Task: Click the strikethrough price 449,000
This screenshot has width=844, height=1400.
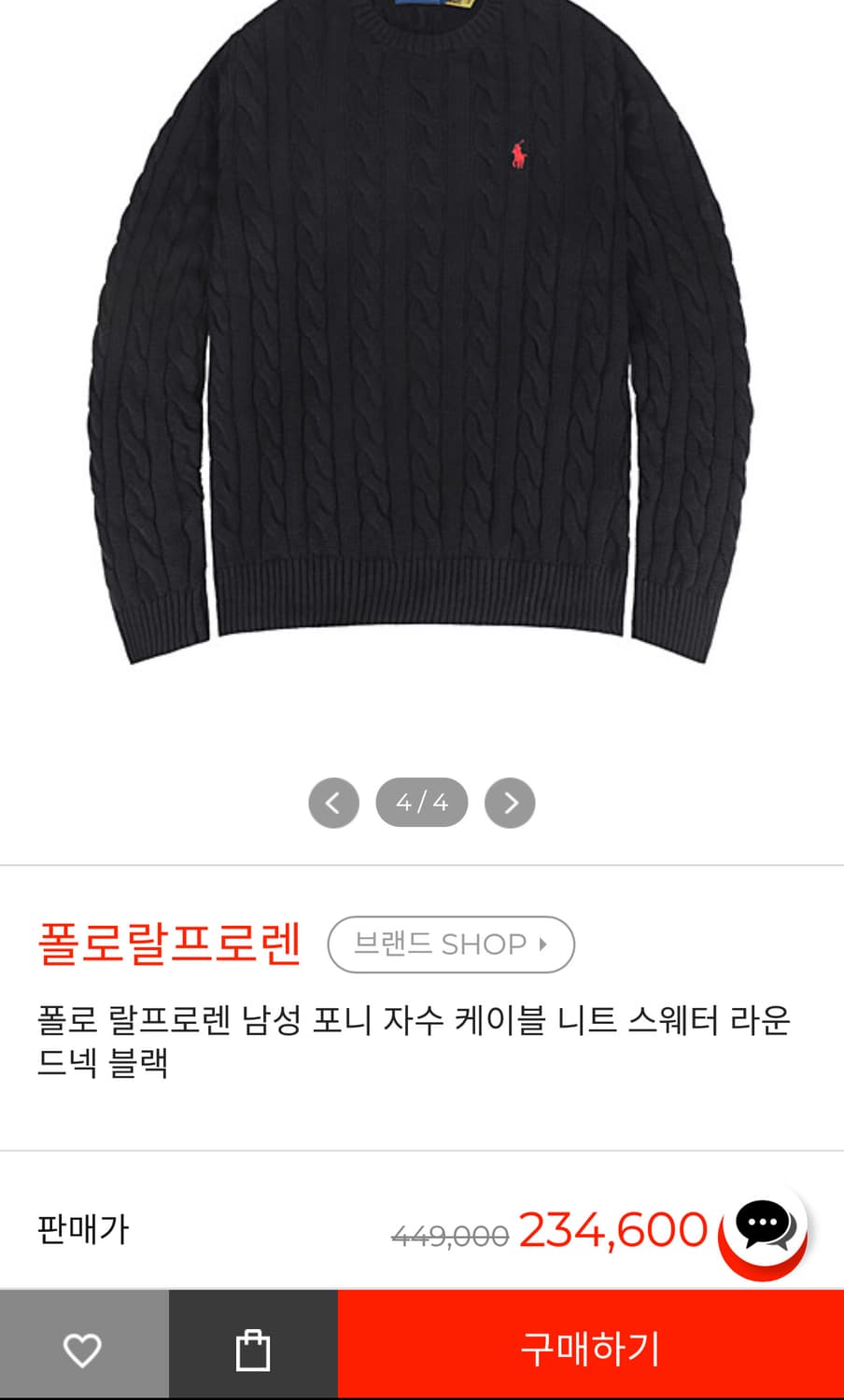Action: point(452,1234)
